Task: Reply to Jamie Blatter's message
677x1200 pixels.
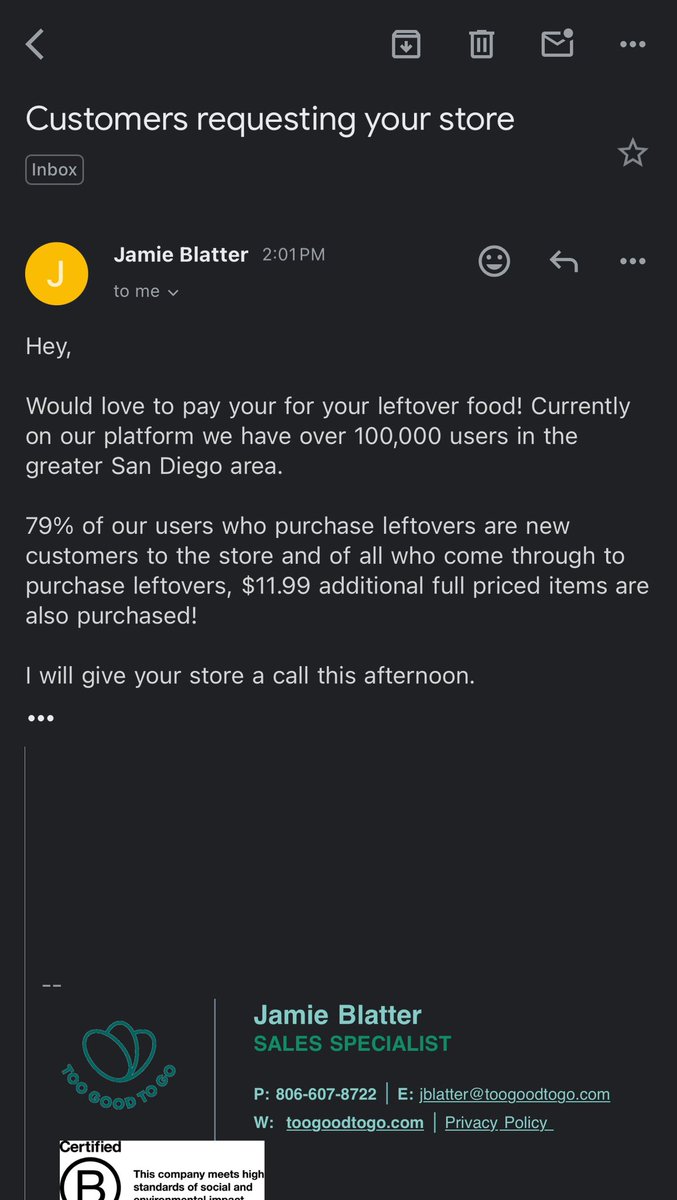Action: click(x=564, y=261)
